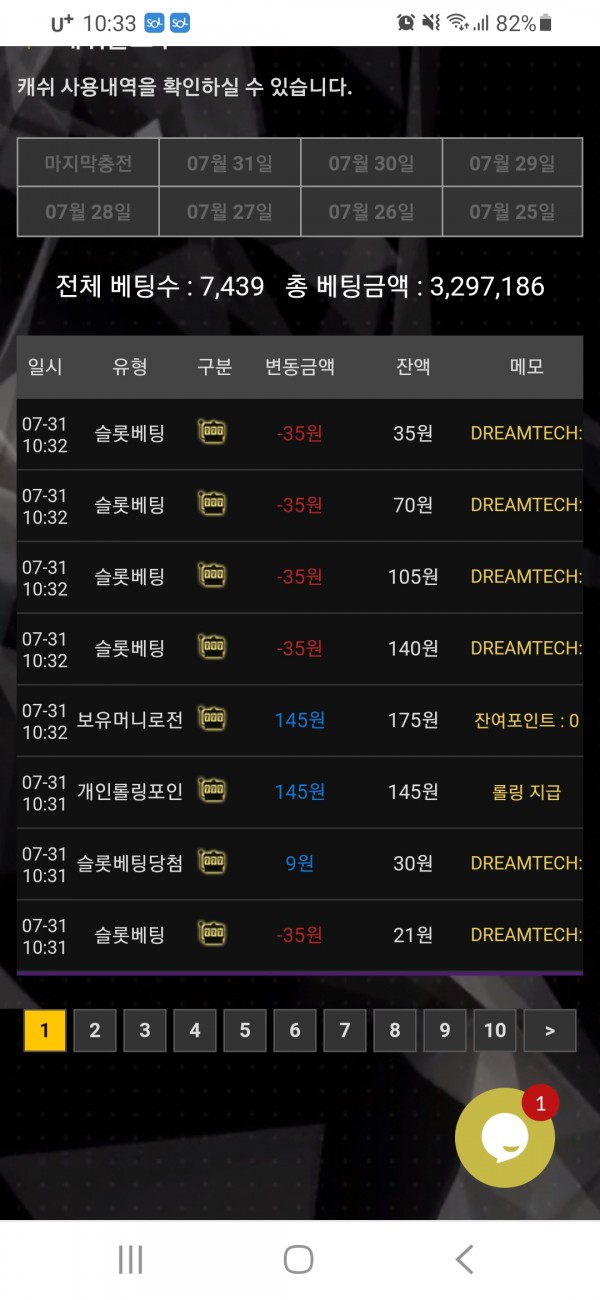Filter history by 07월 28일
Screen dimensions: 600x1300
tap(88, 211)
